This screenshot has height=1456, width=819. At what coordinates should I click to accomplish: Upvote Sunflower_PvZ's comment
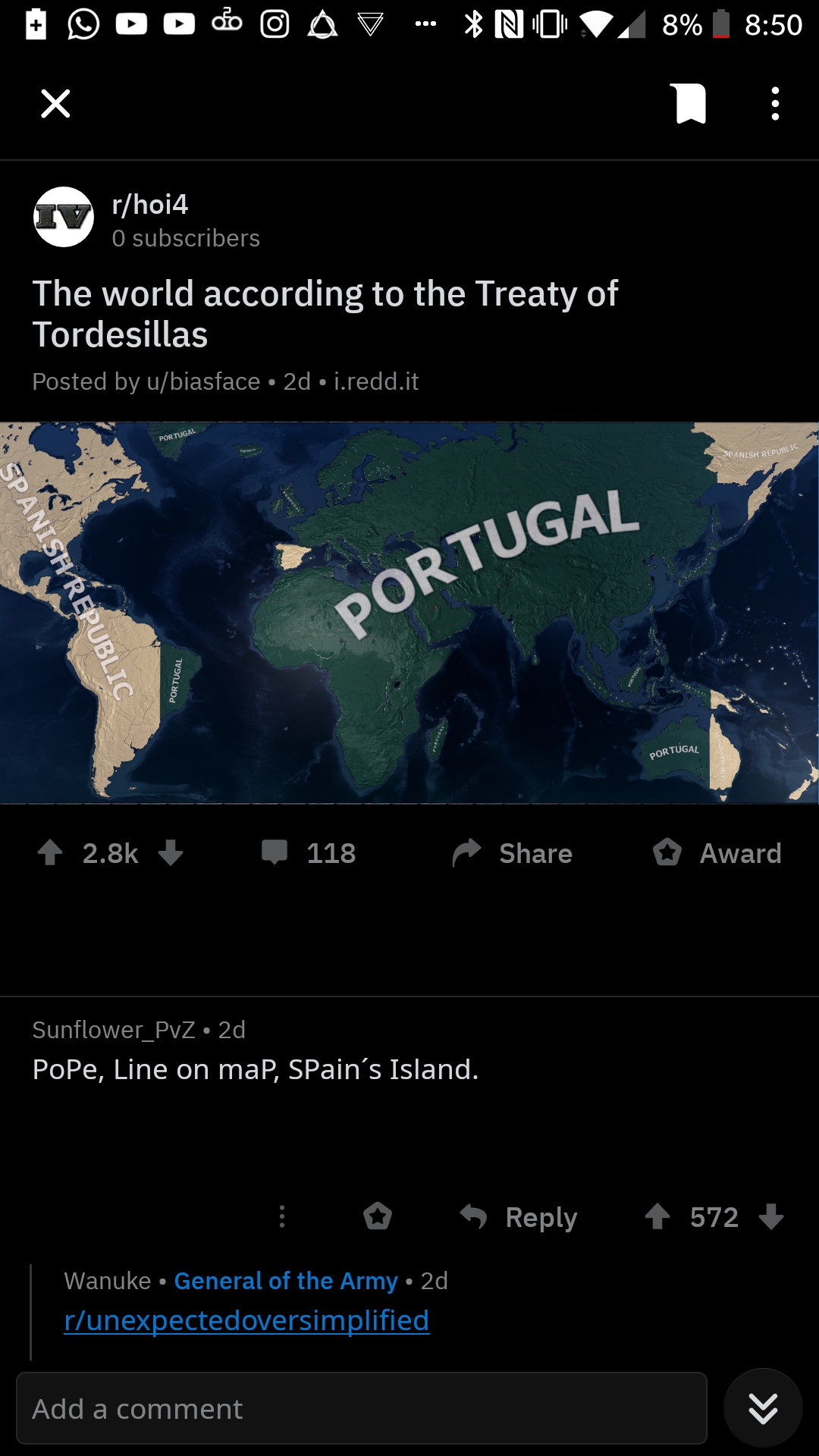tap(657, 1216)
